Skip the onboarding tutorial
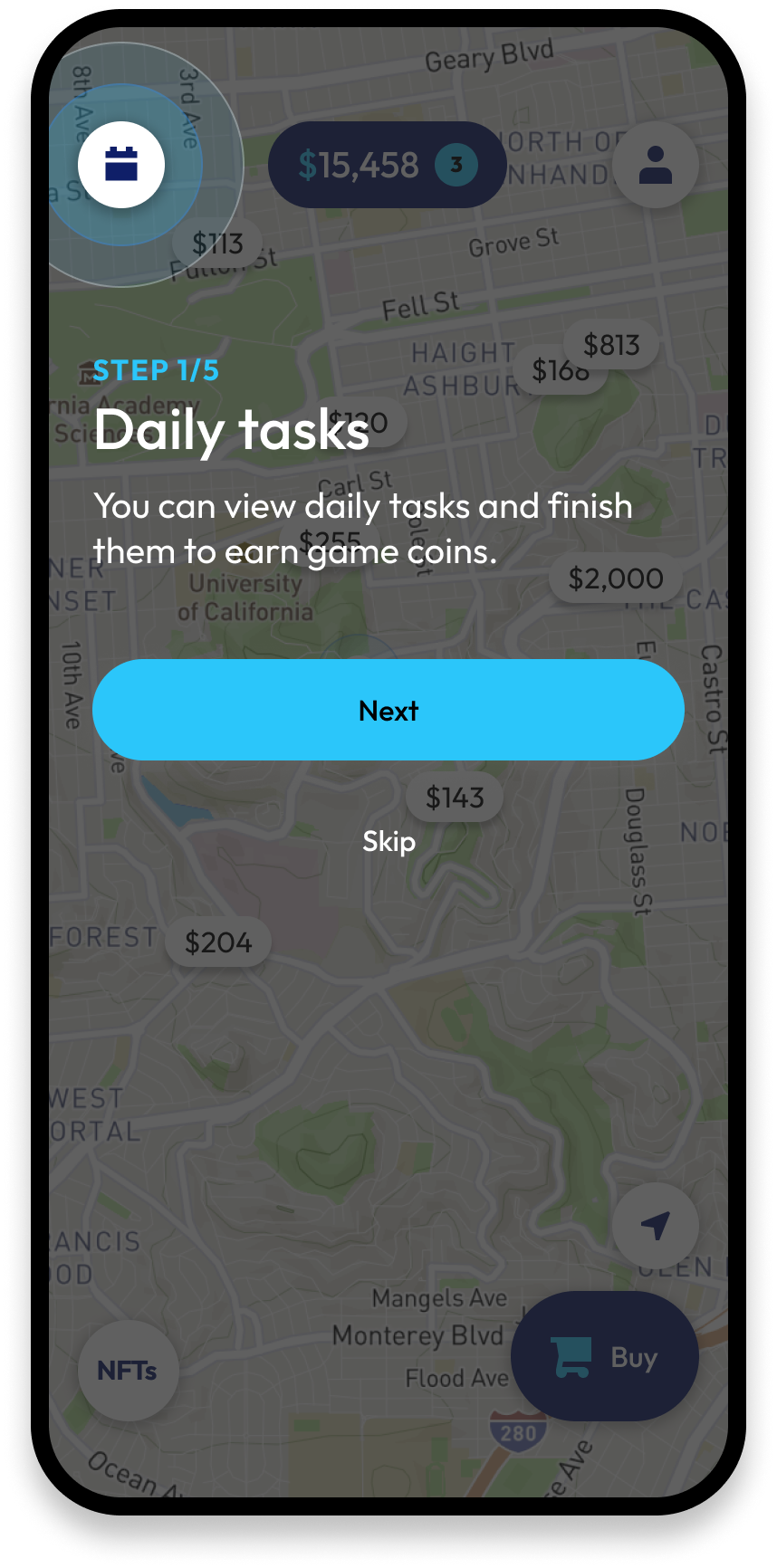The height and width of the screenshot is (1568, 777). [x=388, y=841]
